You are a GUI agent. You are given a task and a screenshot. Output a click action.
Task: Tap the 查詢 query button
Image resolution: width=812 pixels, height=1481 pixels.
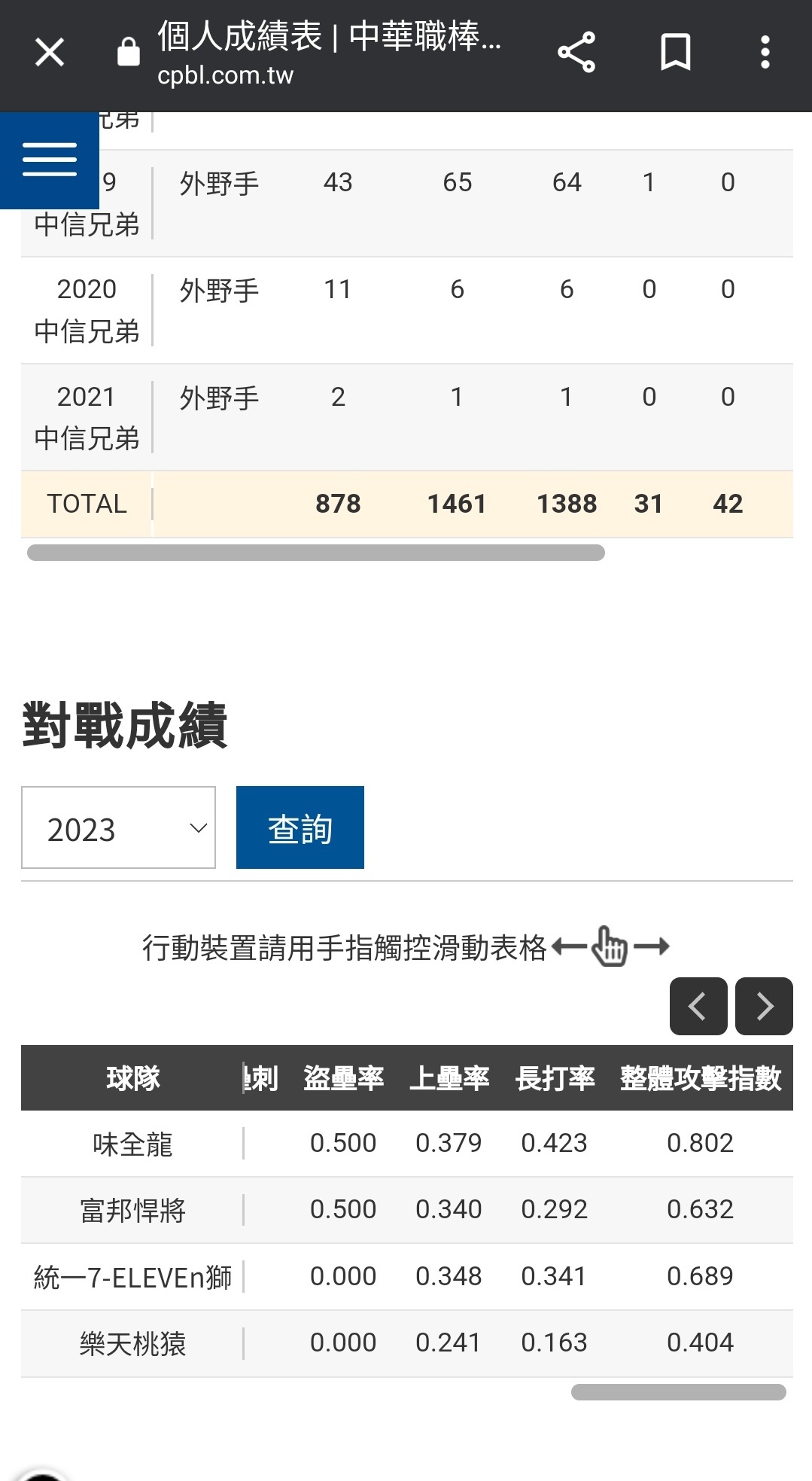coord(300,827)
